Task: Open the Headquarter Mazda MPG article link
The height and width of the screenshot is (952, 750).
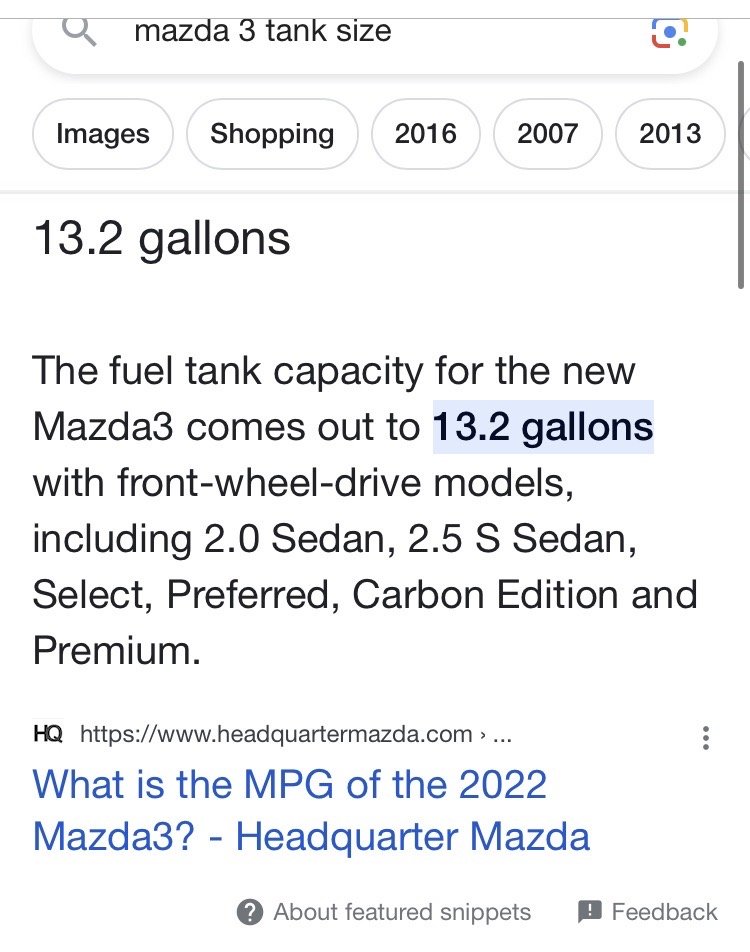Action: [x=311, y=810]
